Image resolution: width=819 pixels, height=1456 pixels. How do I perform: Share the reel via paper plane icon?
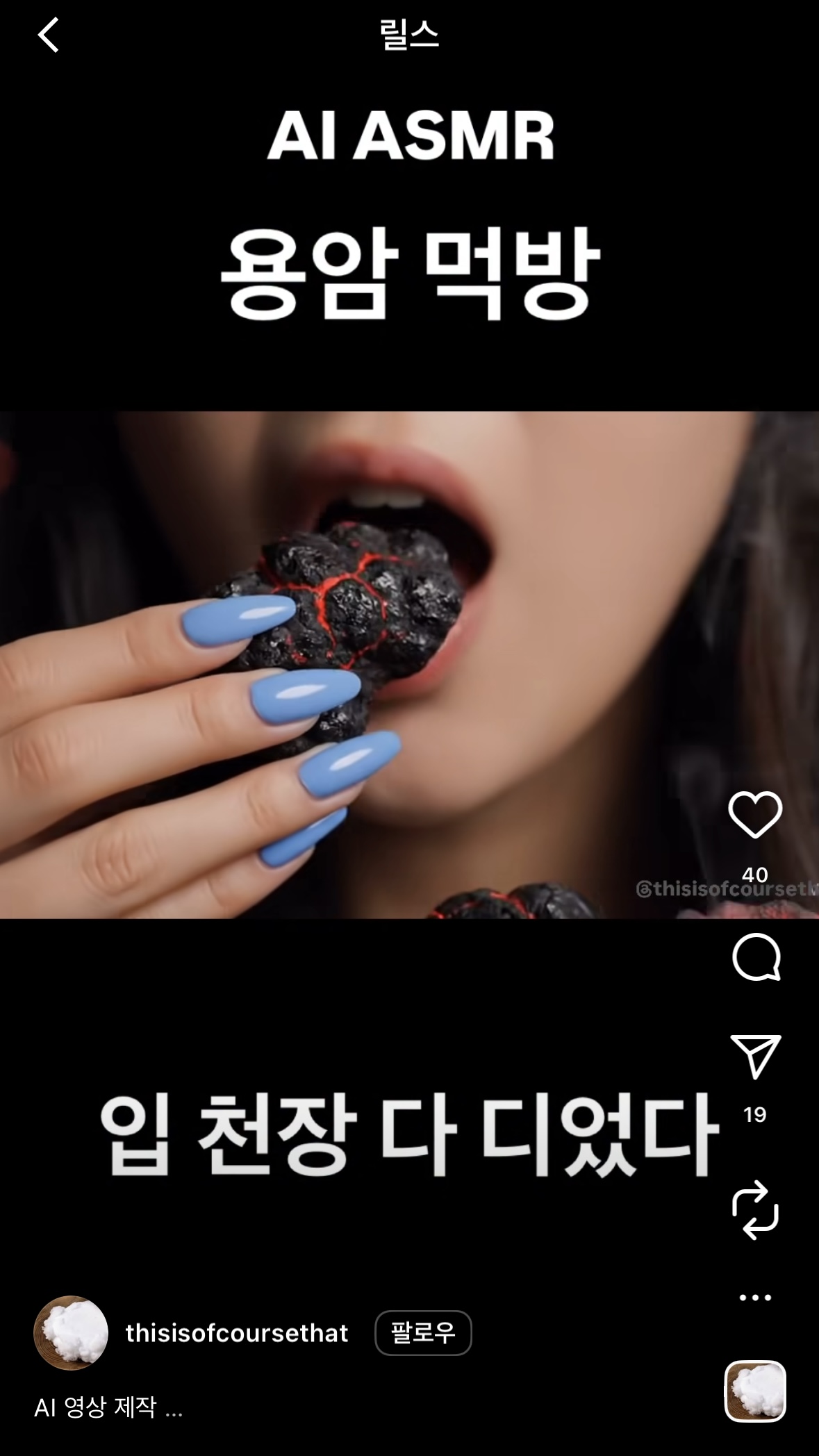point(756,1056)
